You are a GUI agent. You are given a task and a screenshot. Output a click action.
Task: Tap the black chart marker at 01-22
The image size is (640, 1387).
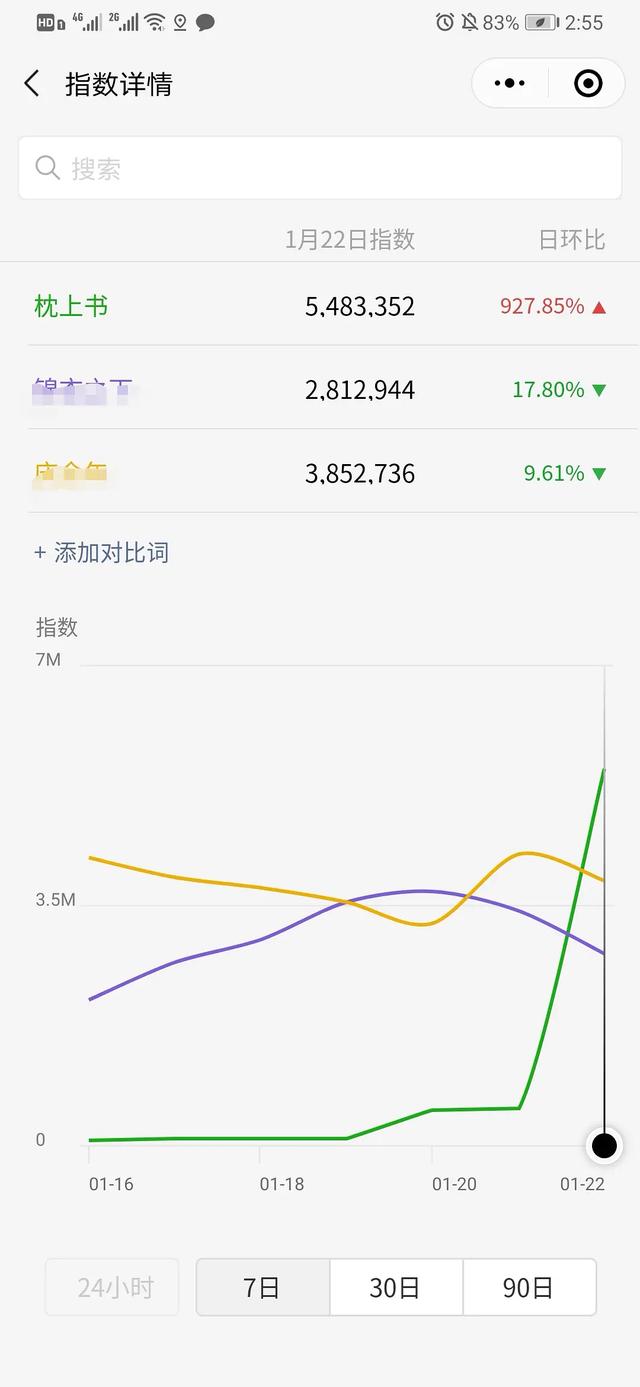click(604, 1145)
